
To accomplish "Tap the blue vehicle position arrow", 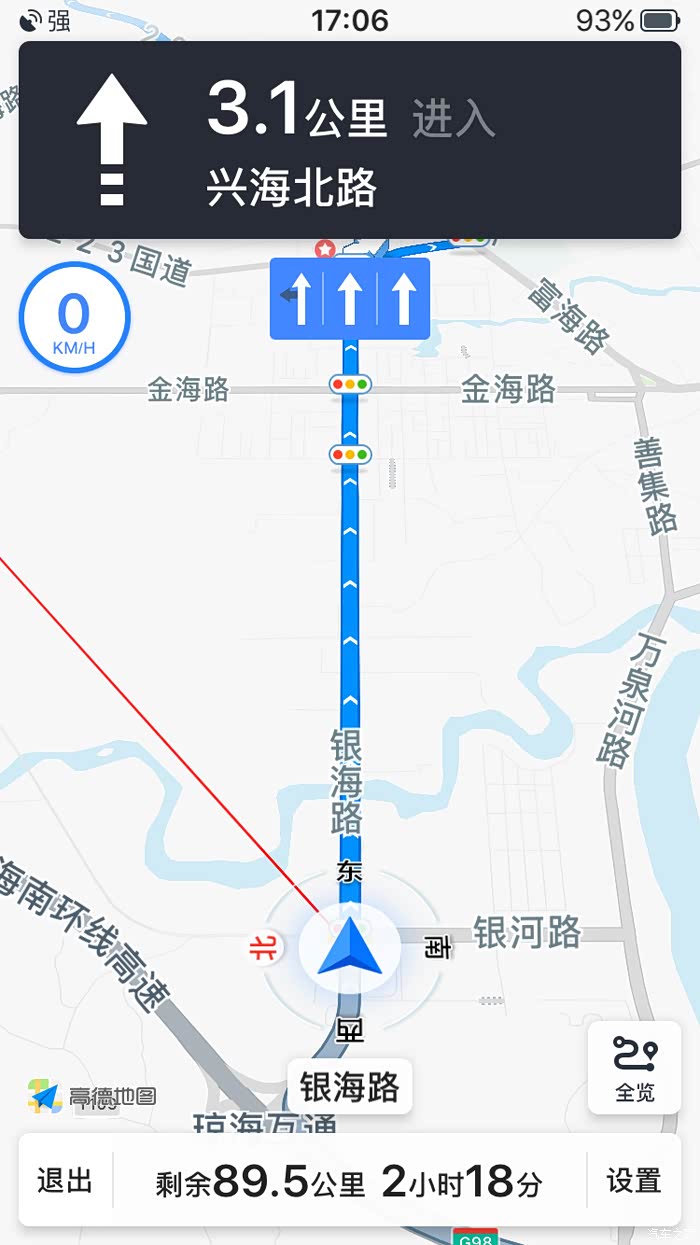I will coord(350,949).
